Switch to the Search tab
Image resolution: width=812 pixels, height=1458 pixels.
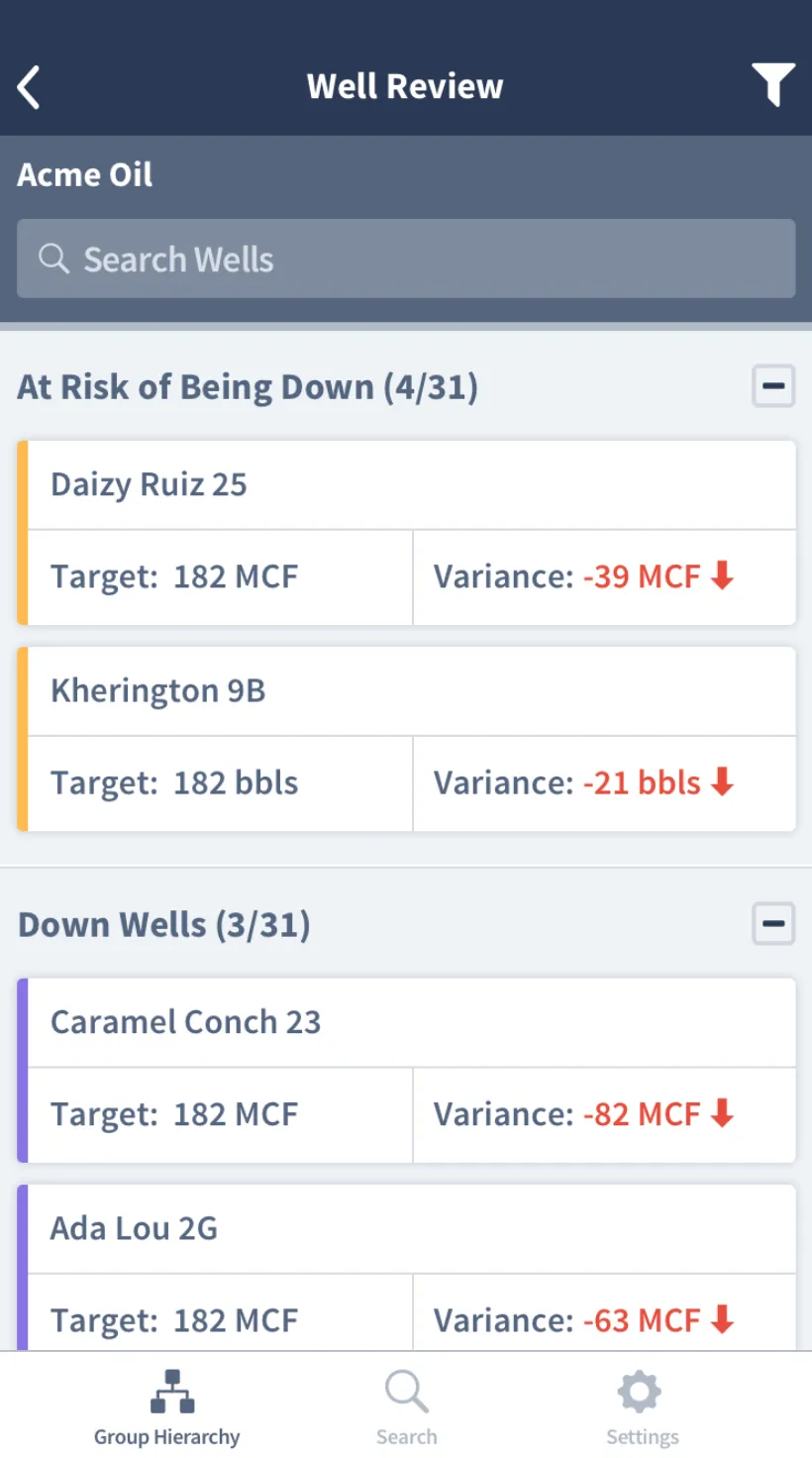[406, 1406]
